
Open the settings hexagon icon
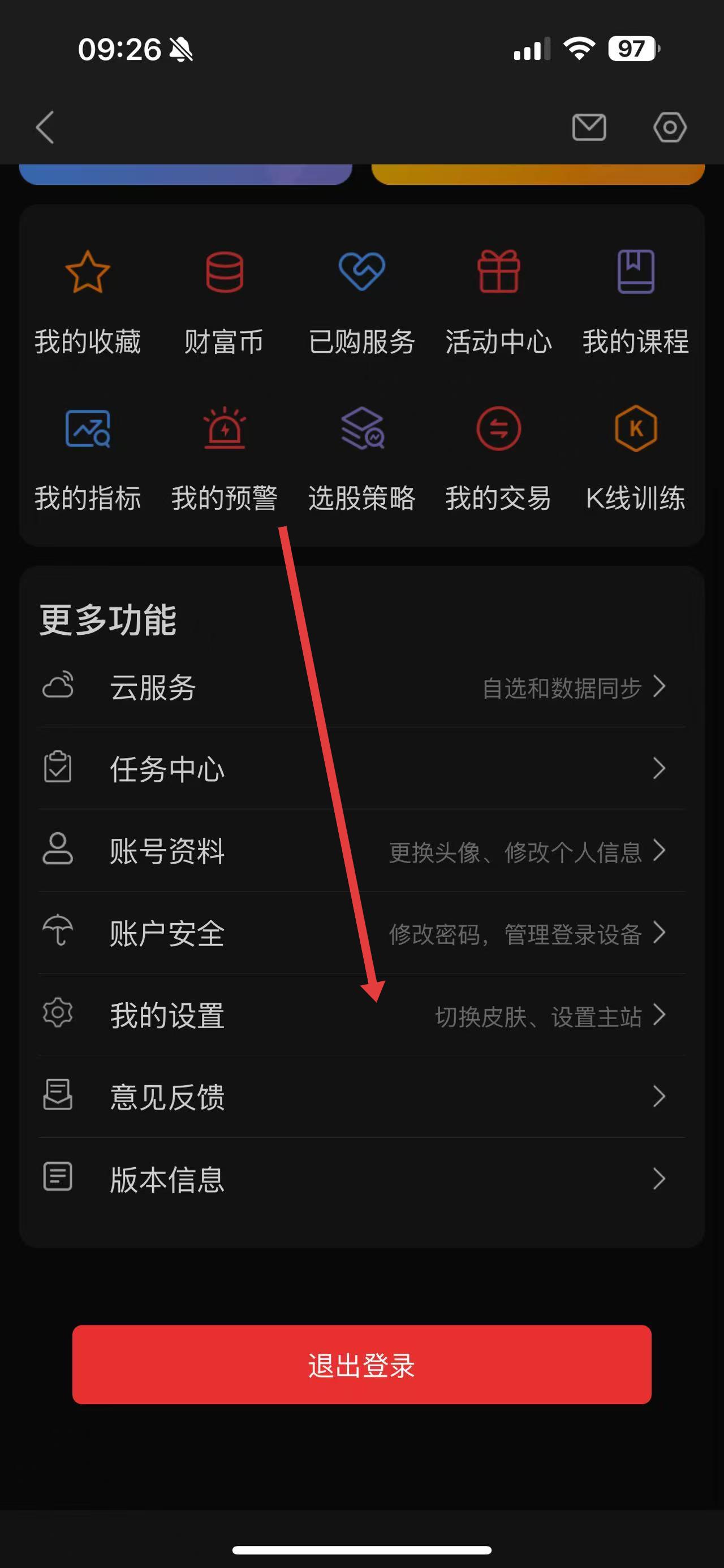[670, 127]
